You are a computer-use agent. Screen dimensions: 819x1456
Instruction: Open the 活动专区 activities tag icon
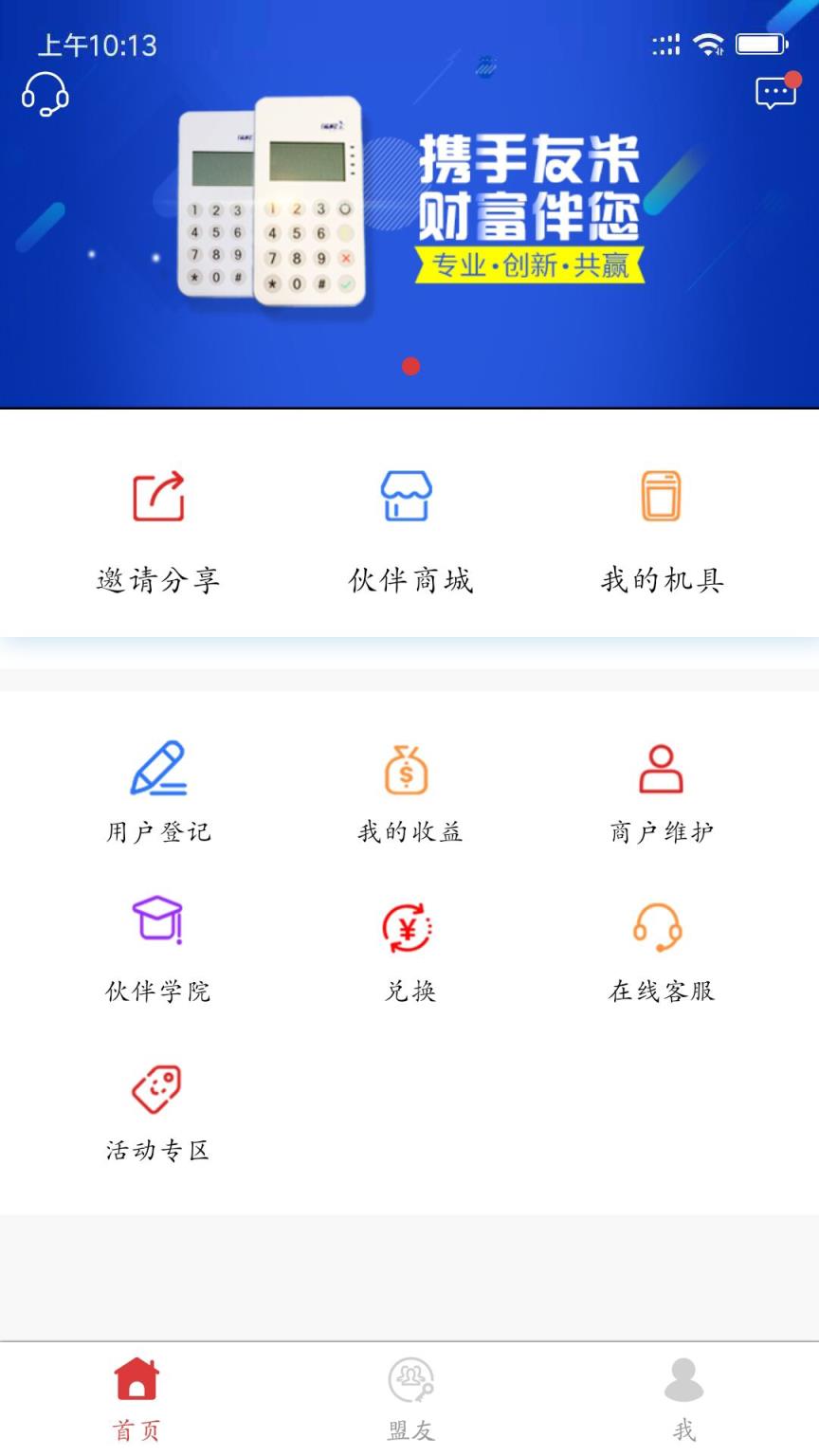[157, 1086]
